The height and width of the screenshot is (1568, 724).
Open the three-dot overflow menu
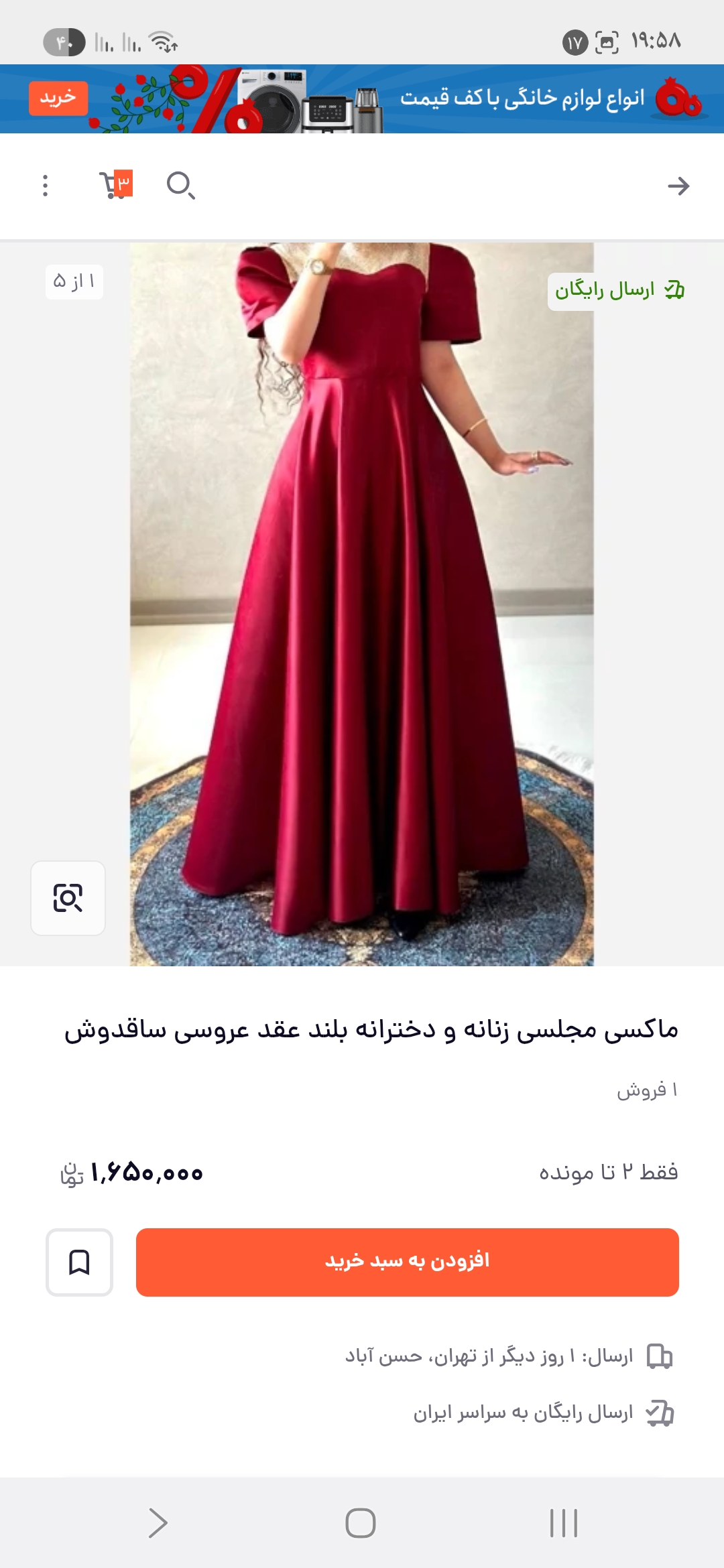[x=46, y=186]
